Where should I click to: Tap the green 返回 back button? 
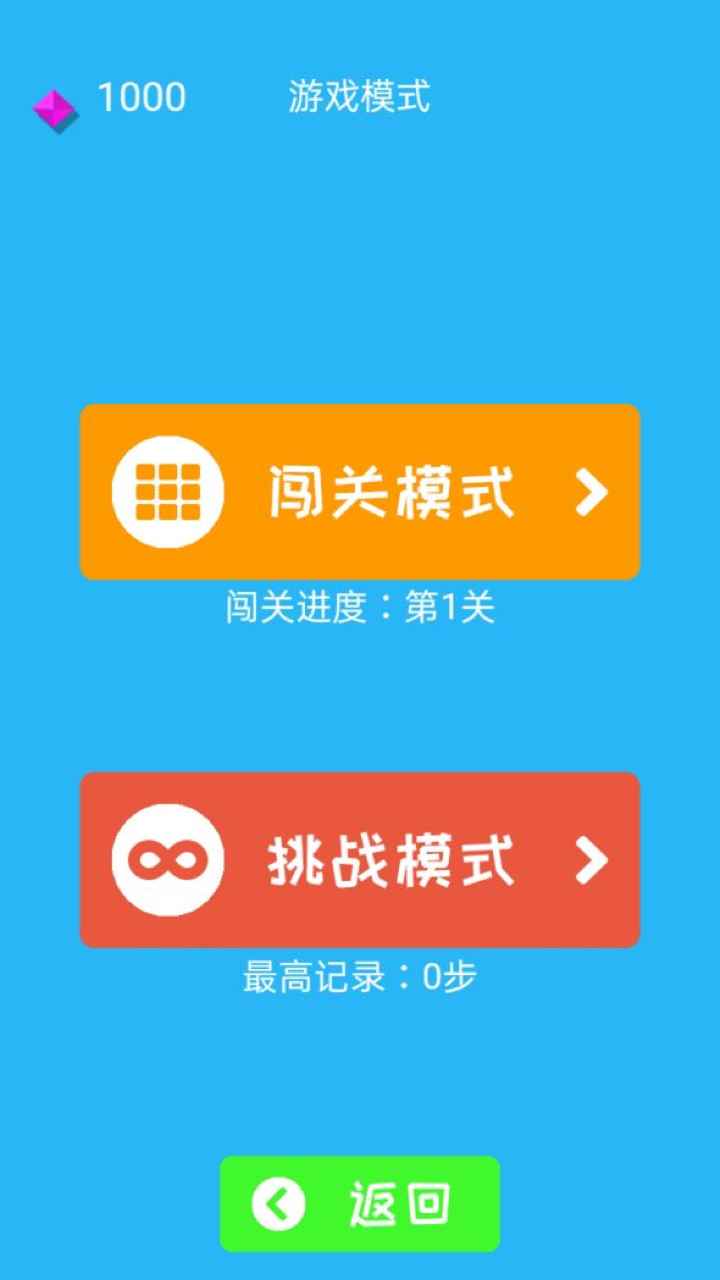point(360,1203)
